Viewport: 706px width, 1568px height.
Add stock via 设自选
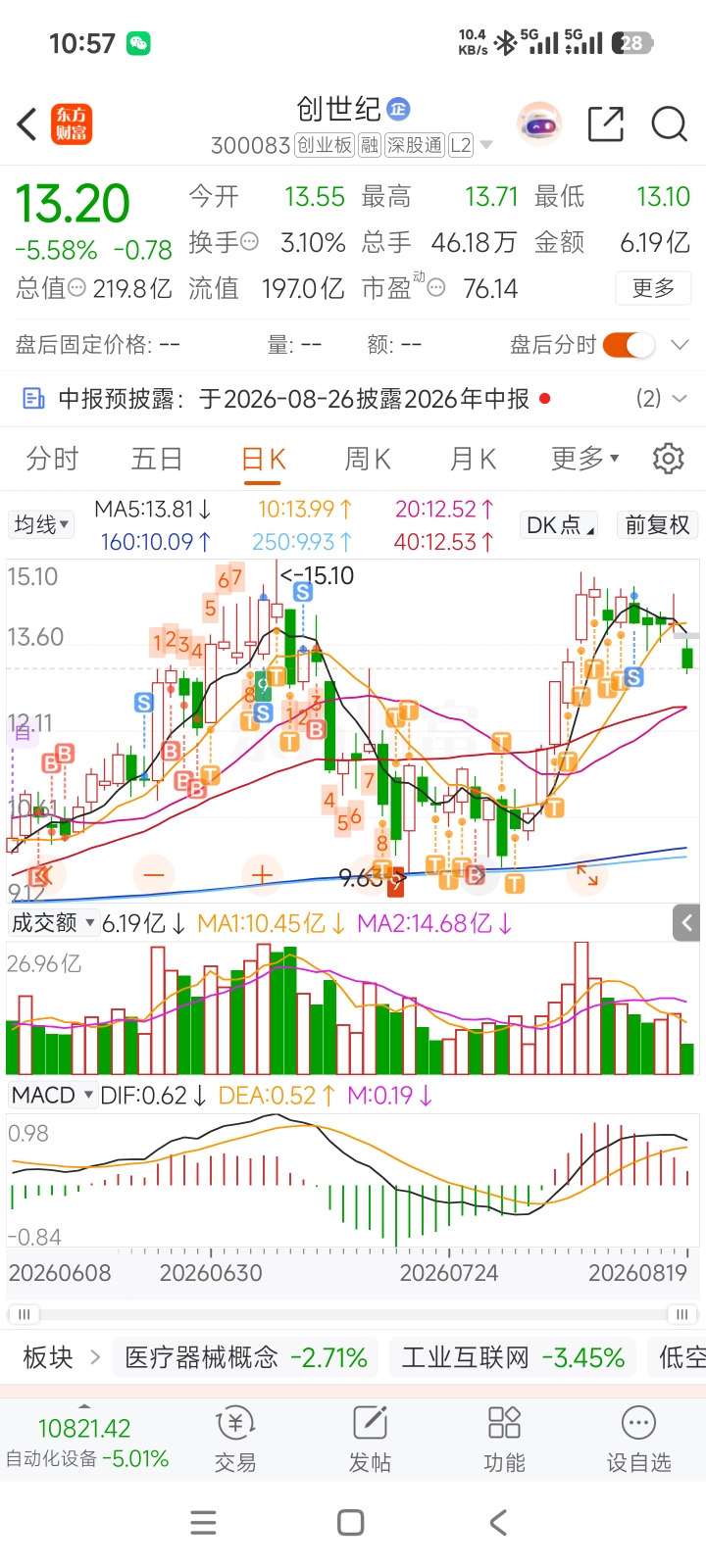coord(638,1439)
